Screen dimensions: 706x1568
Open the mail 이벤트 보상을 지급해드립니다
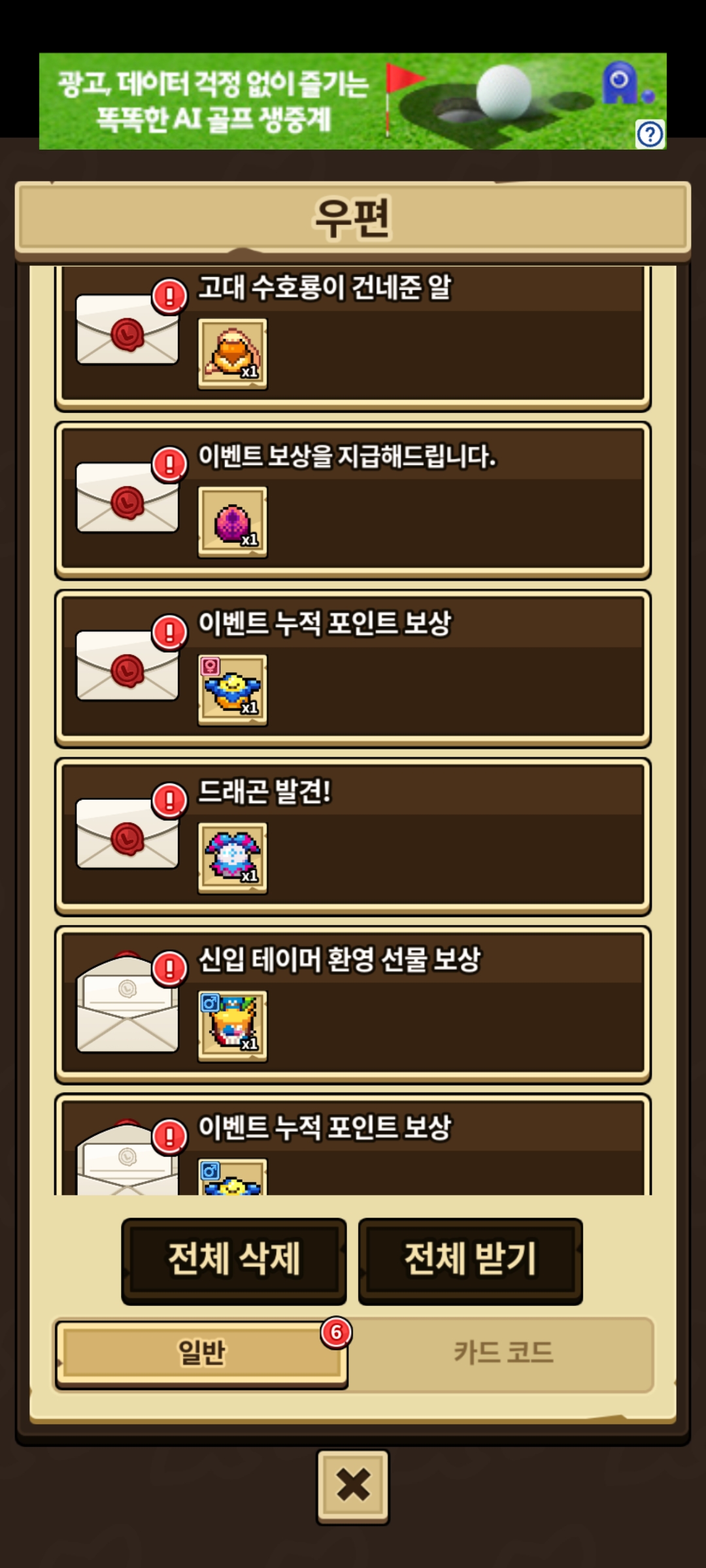coord(353,501)
